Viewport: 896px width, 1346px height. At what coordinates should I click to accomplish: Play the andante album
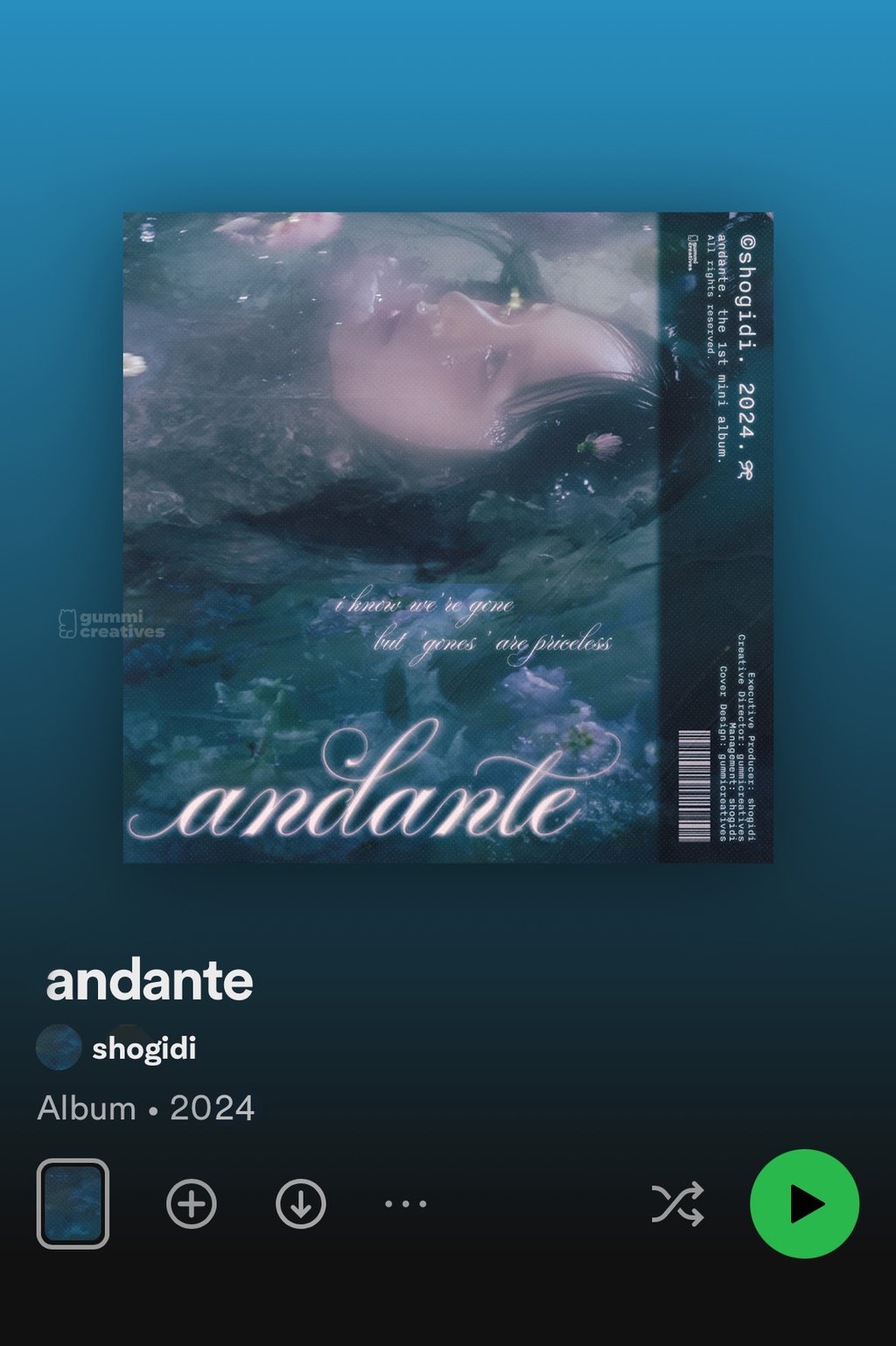click(804, 1203)
